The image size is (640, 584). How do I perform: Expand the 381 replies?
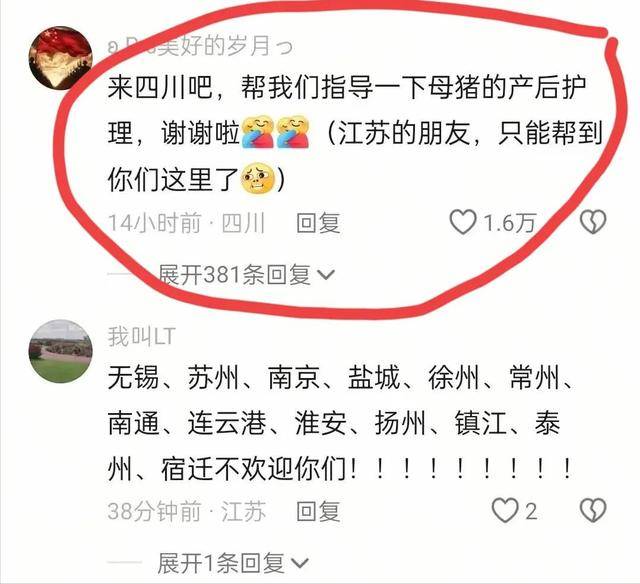(x=245, y=274)
